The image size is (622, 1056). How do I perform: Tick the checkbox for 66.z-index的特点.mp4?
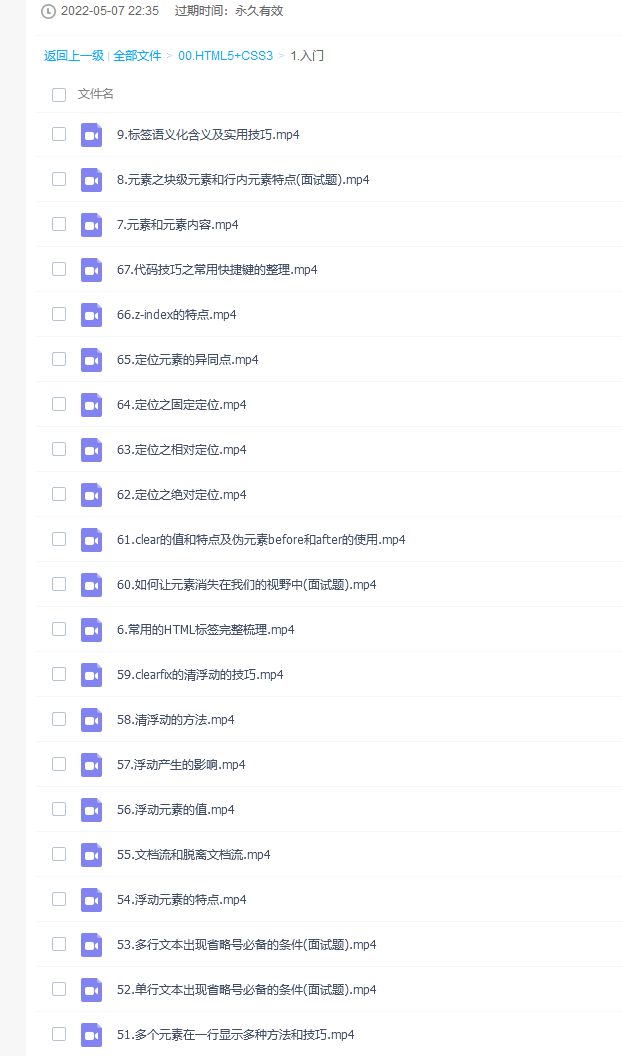point(59,314)
